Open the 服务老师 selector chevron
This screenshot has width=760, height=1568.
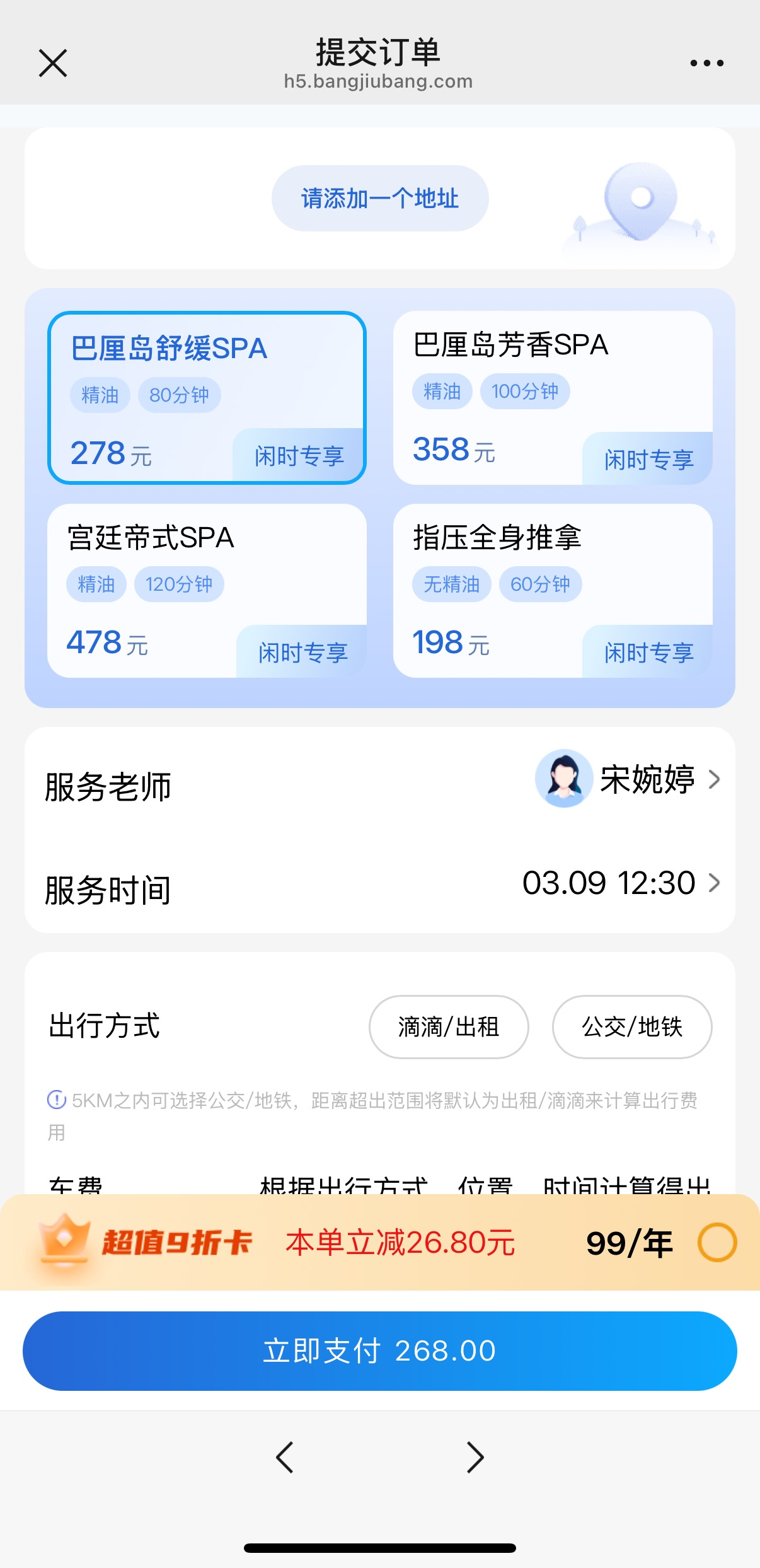click(714, 780)
